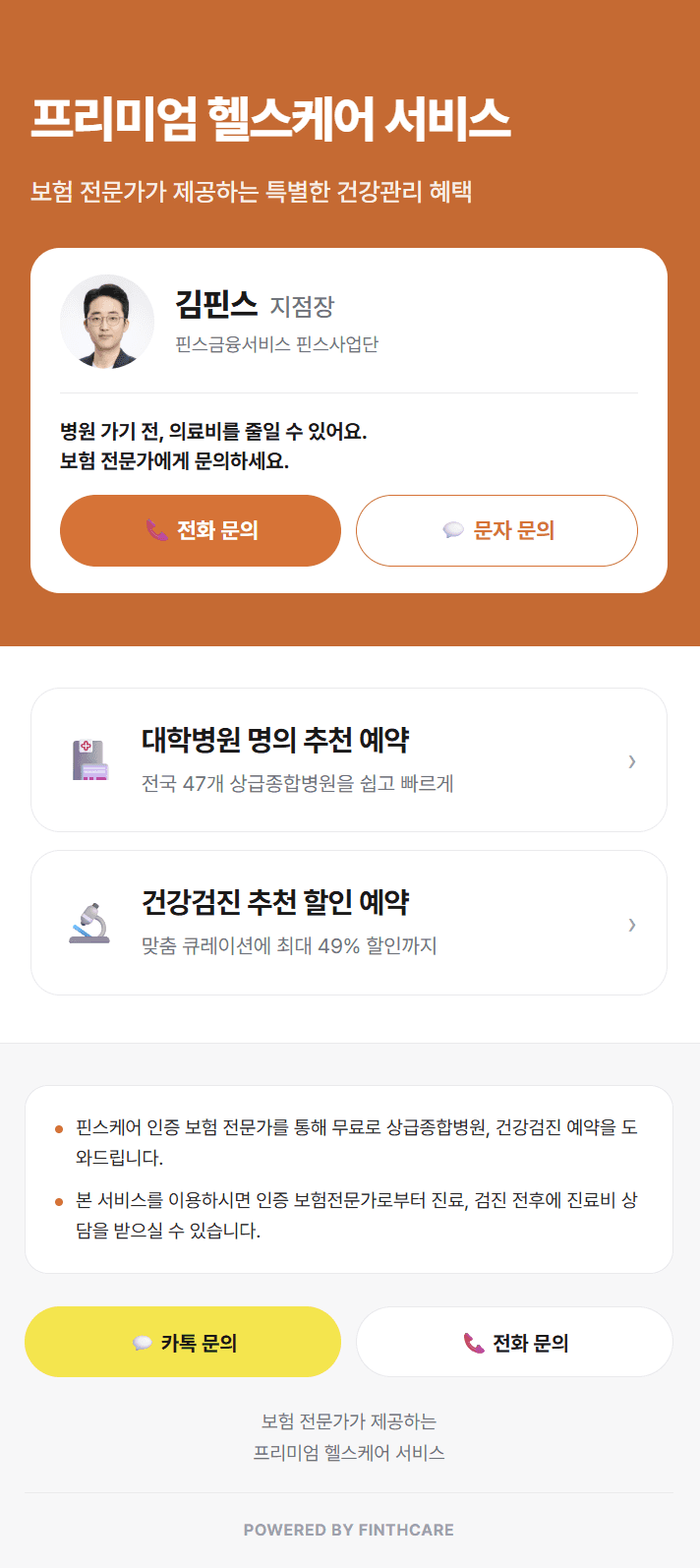Tap the yellow 카톡 문의 button
The width and height of the screenshot is (700, 1568).
(183, 1342)
